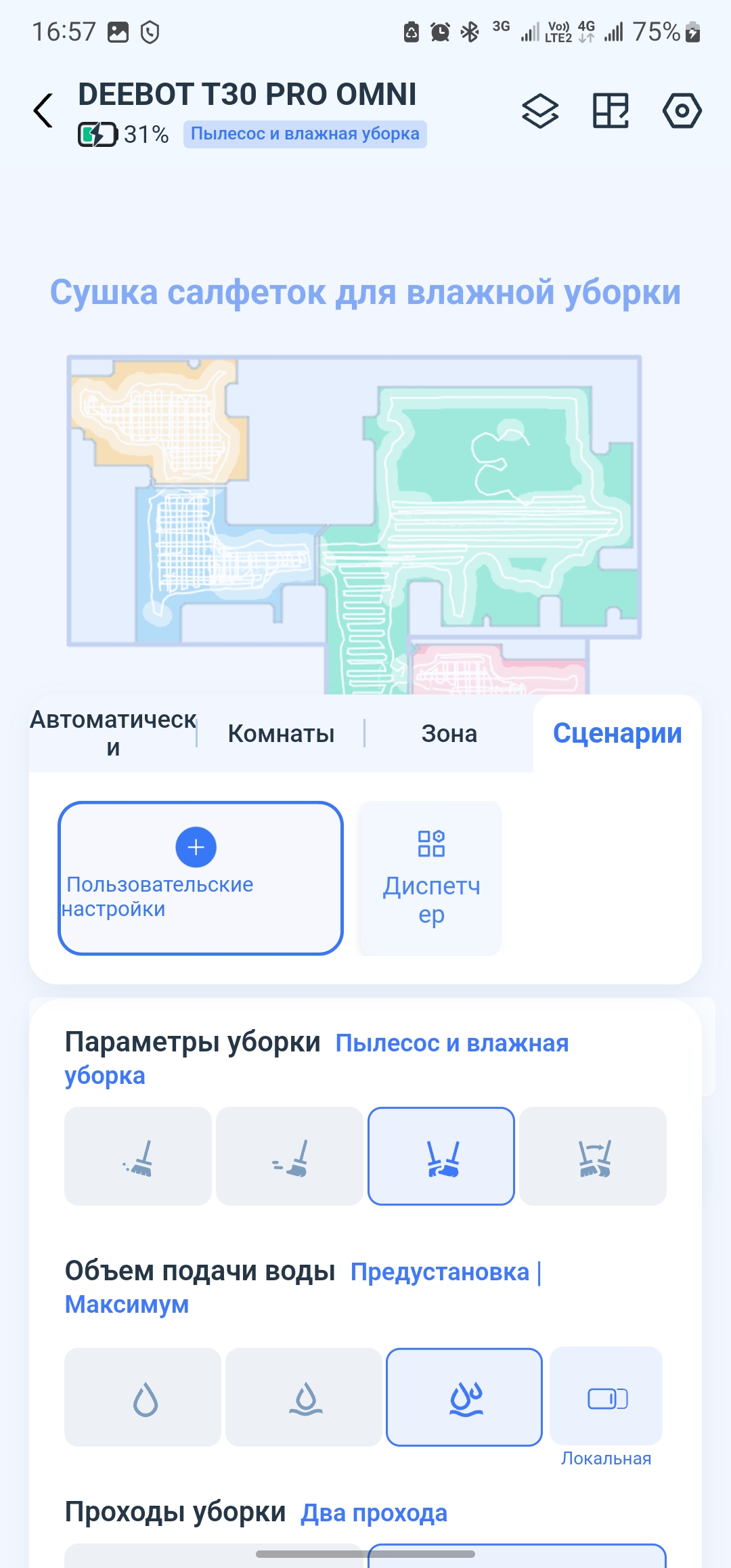Select the Зона tab

pos(449,733)
